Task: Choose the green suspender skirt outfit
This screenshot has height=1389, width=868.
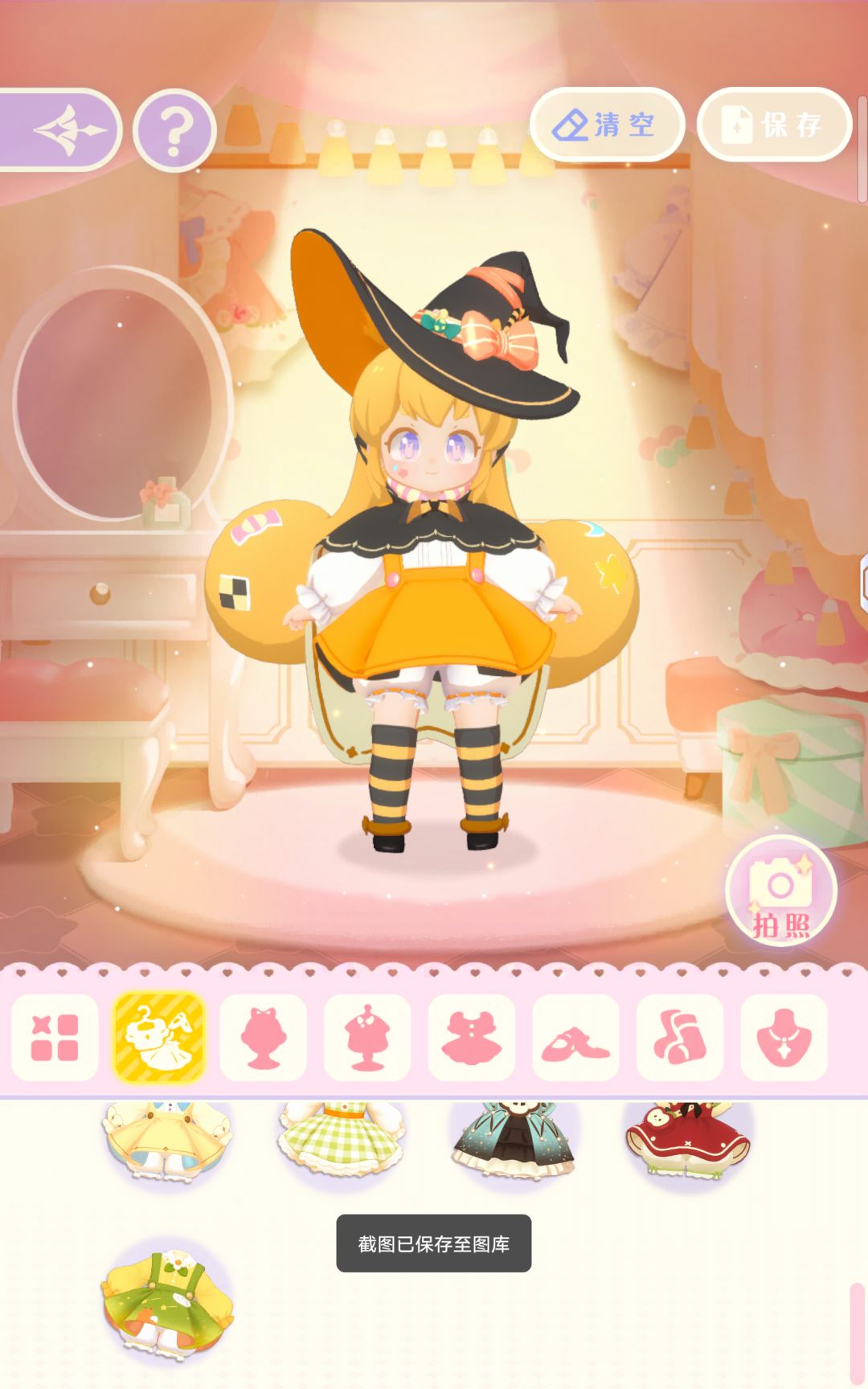Action: click(x=168, y=1302)
